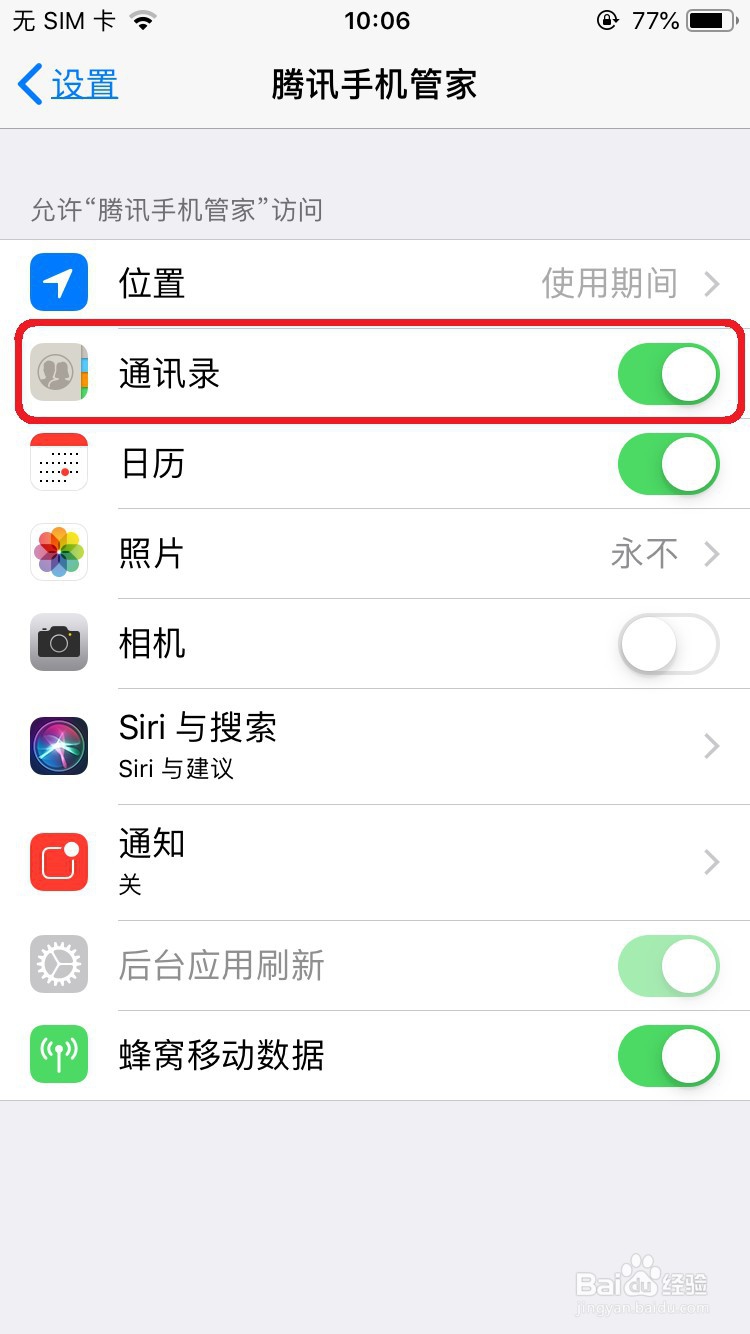The image size is (750, 1334).
Task: Turn off the 日历 calendar toggle
Action: pyautogui.click(x=668, y=463)
